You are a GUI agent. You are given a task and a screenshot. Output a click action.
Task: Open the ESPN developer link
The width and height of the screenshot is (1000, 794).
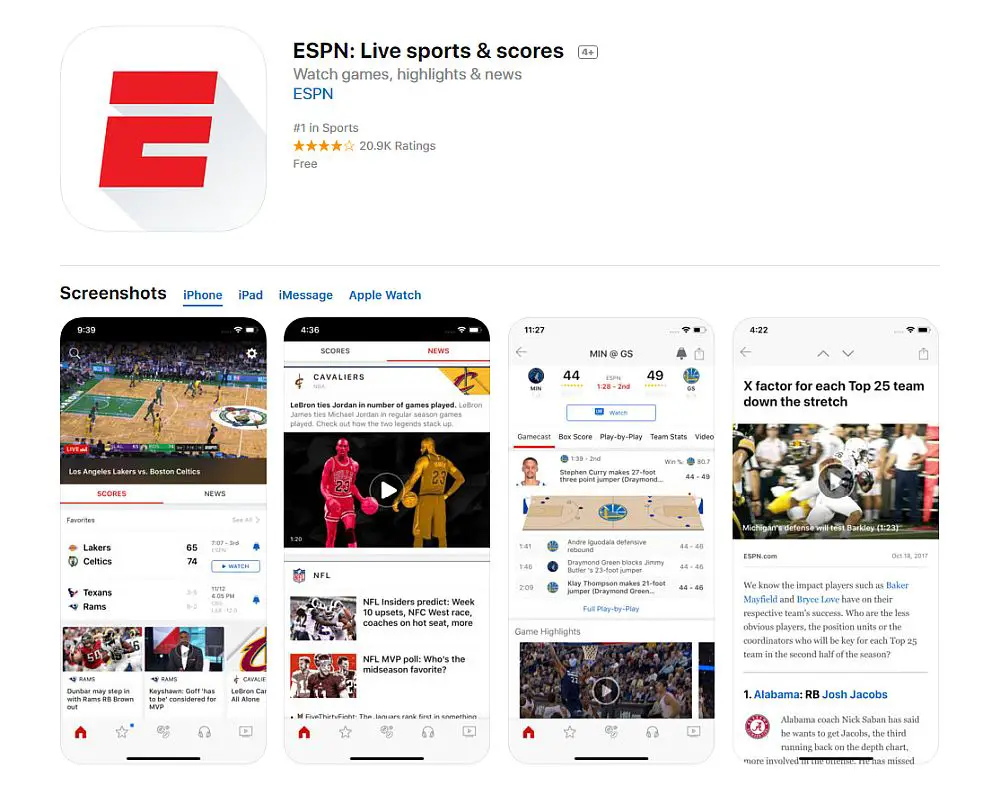(x=313, y=94)
